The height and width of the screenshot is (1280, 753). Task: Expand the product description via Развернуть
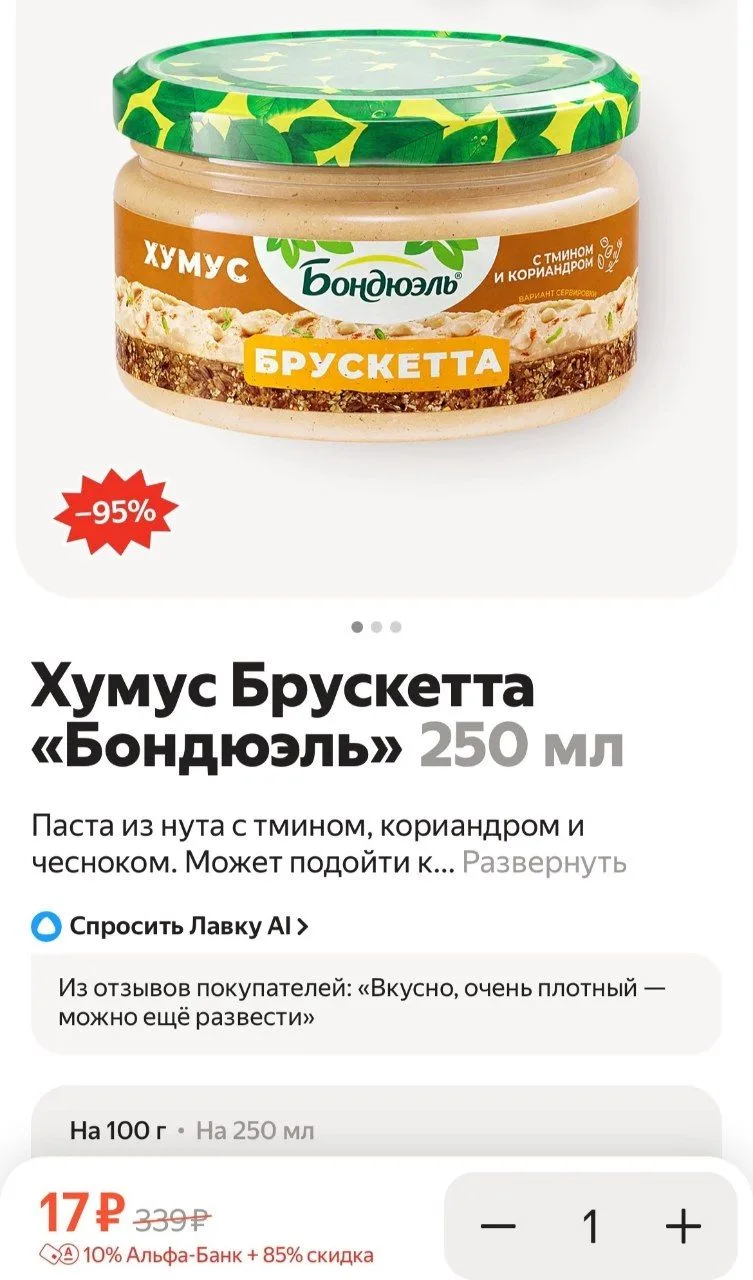coord(544,862)
